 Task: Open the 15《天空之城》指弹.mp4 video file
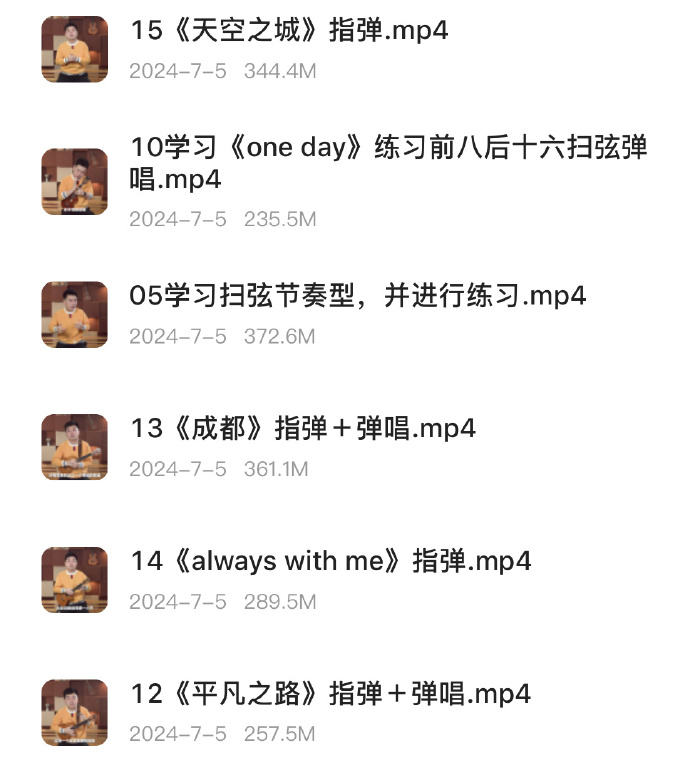pos(289,31)
